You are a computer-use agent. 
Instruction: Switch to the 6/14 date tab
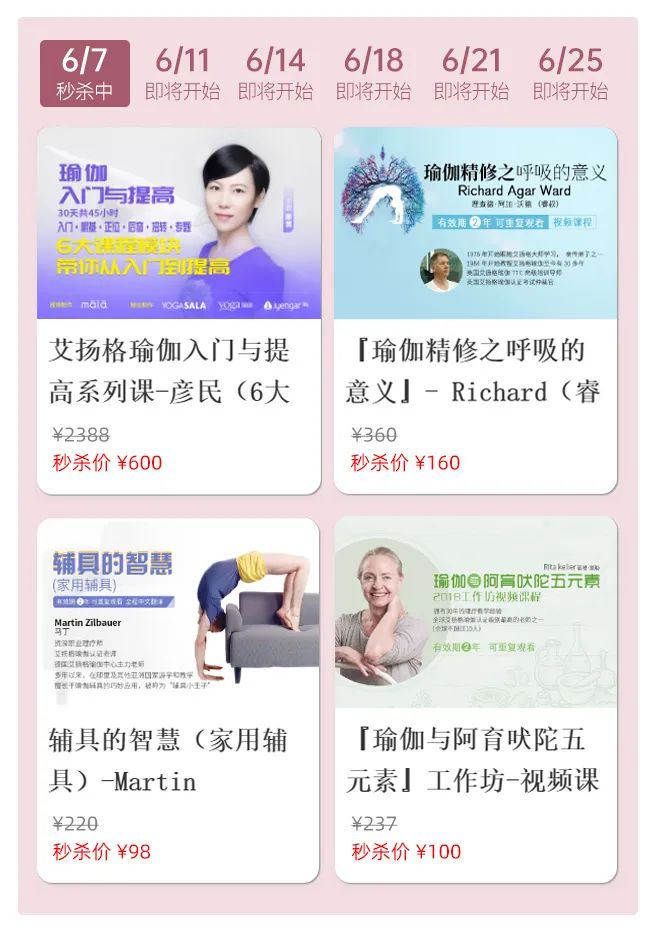point(275,73)
